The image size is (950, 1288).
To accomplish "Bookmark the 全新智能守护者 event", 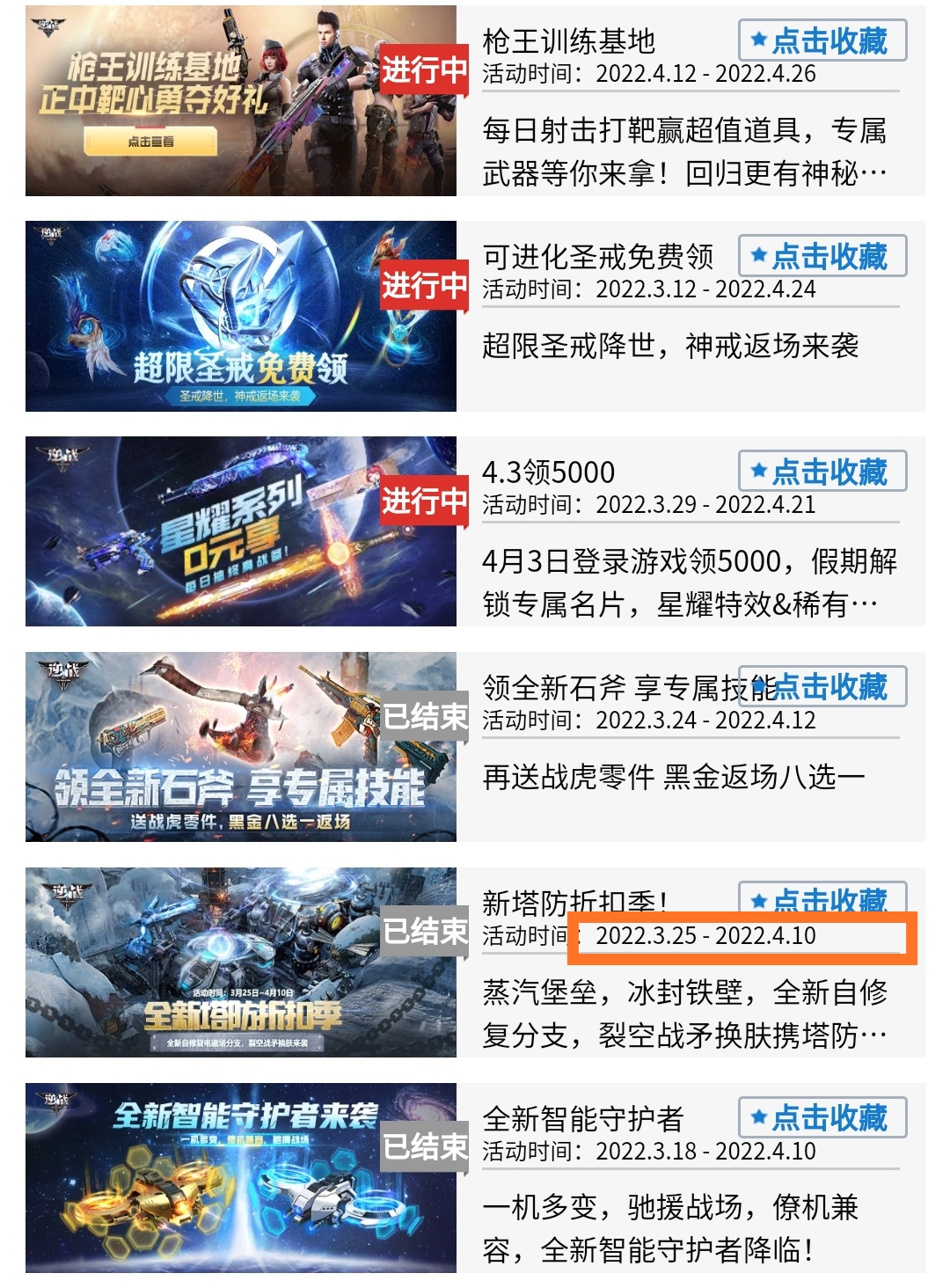I will coord(822,1117).
